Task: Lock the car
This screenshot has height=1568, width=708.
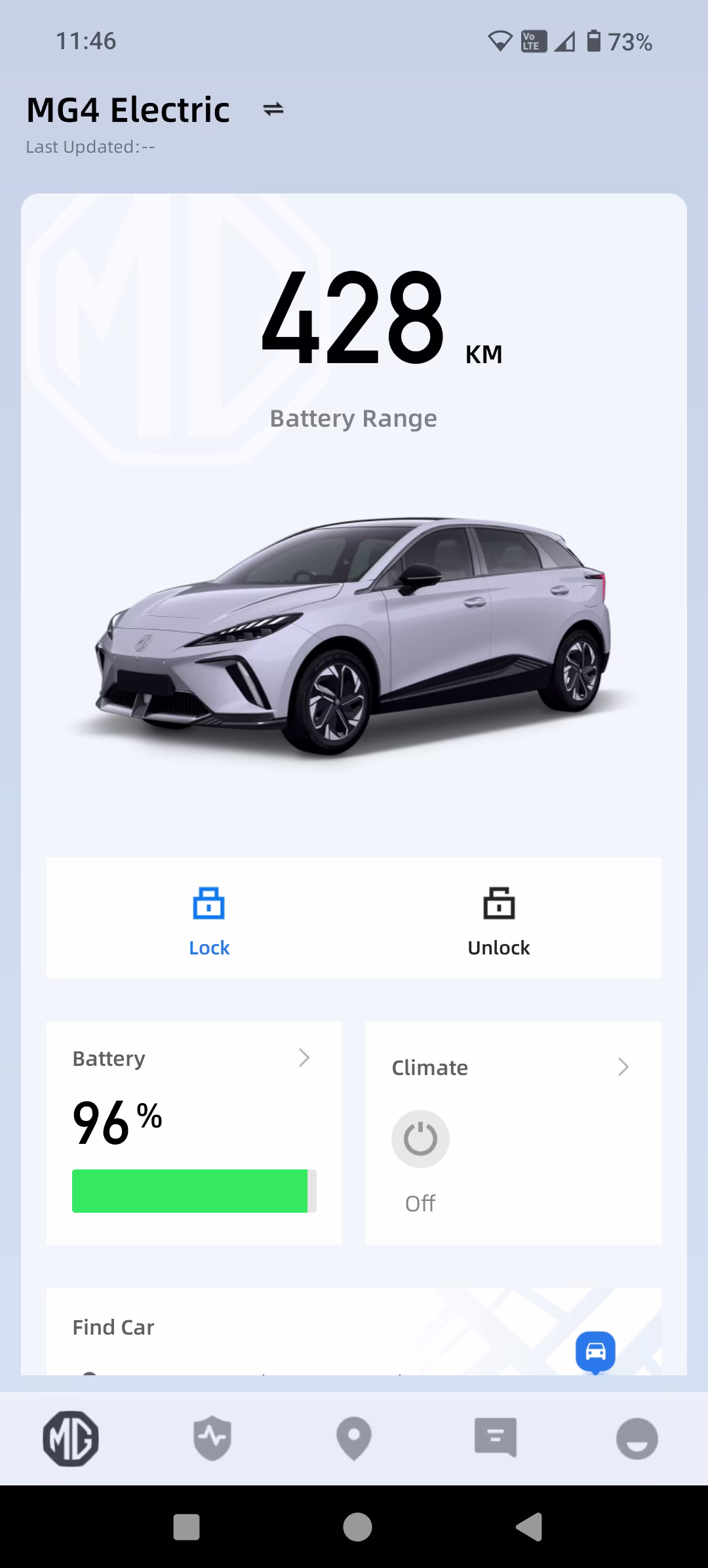Action: pyautogui.click(x=209, y=919)
